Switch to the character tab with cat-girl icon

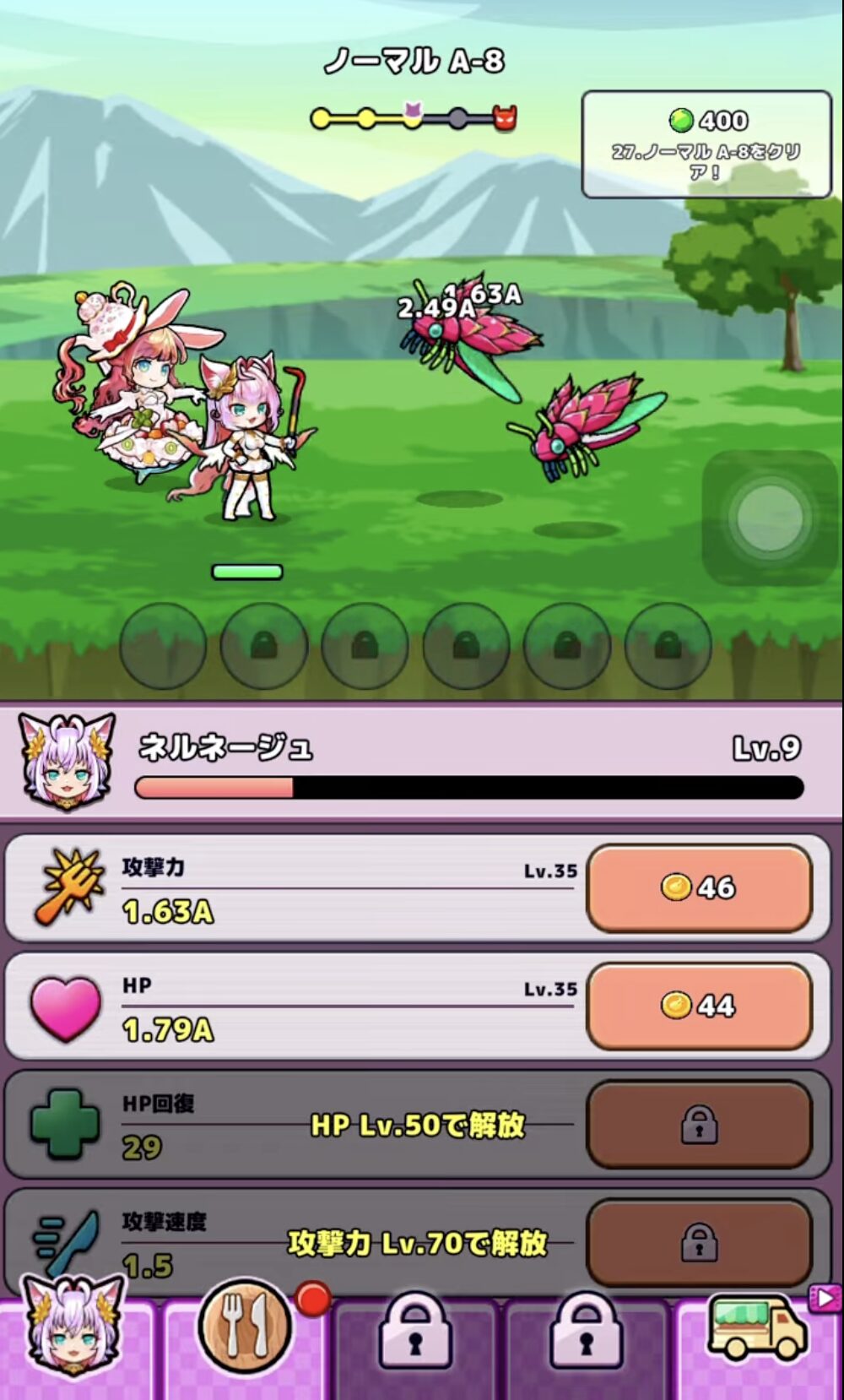click(x=74, y=1343)
